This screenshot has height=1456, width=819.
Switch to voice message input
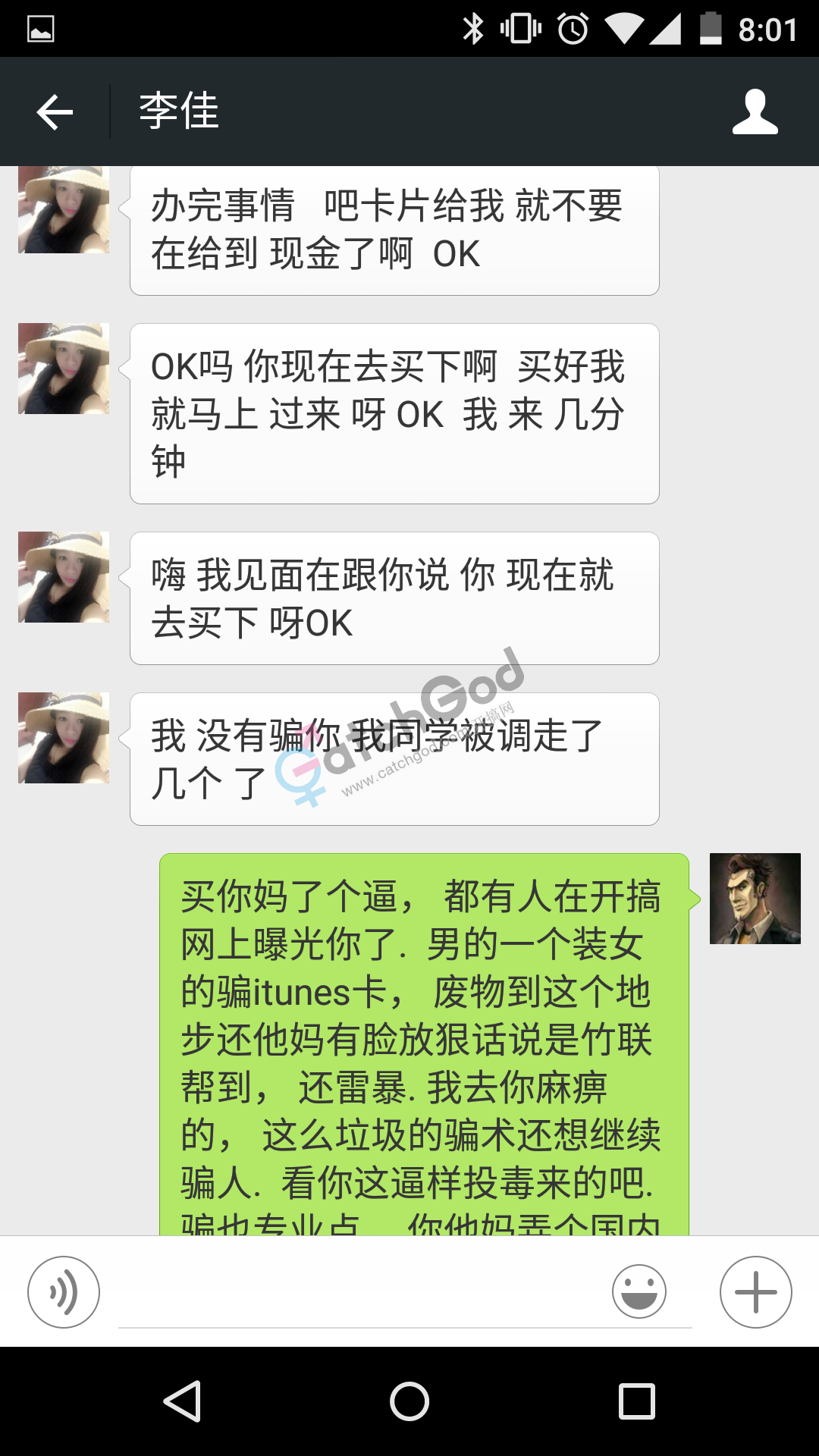64,1292
